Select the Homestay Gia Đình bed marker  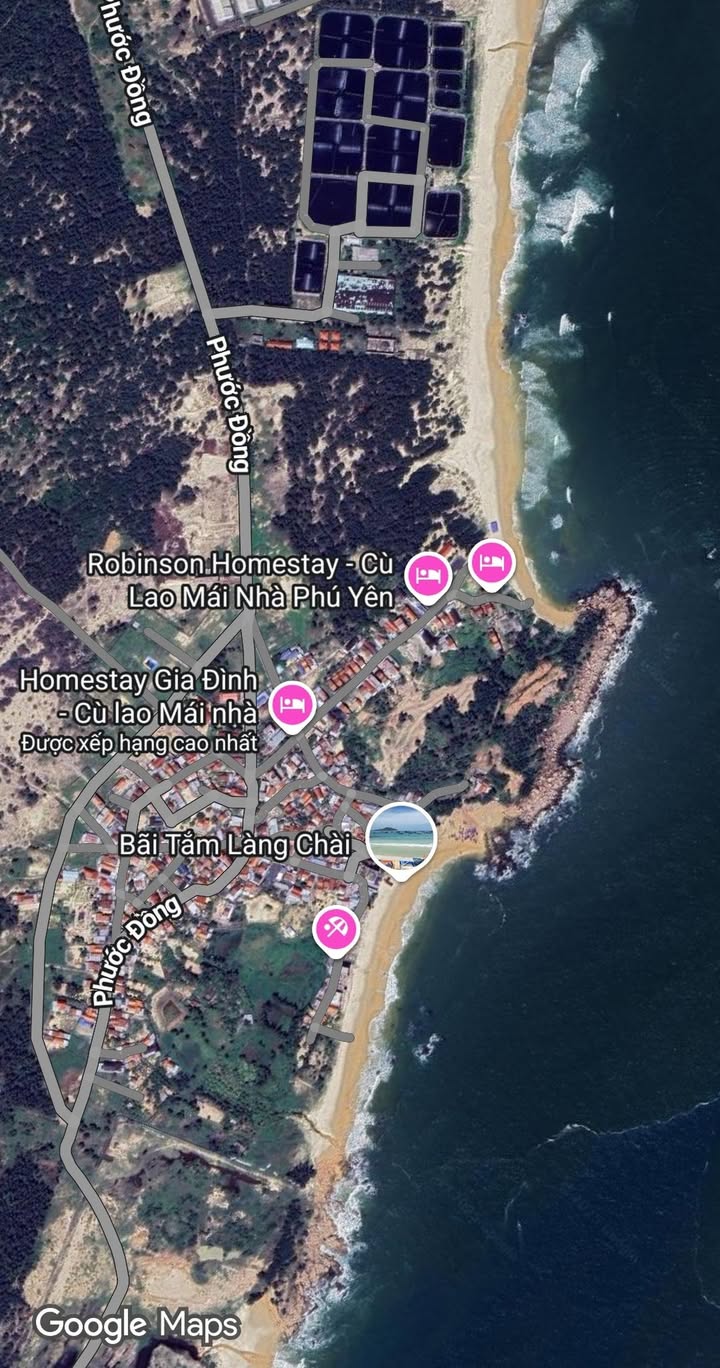pos(292,705)
